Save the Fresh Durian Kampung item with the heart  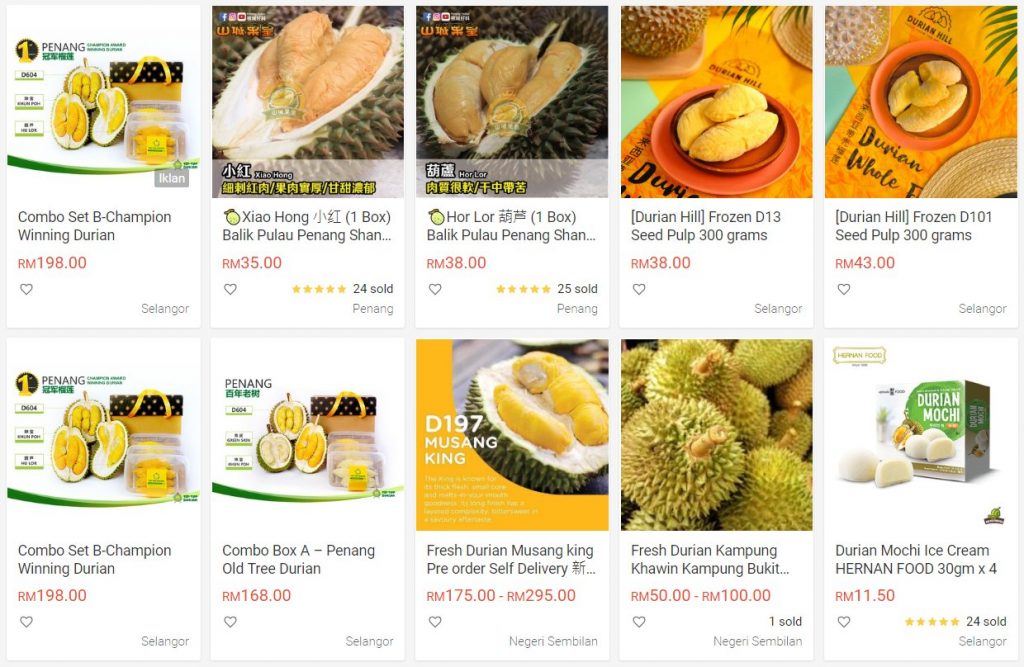(x=639, y=622)
